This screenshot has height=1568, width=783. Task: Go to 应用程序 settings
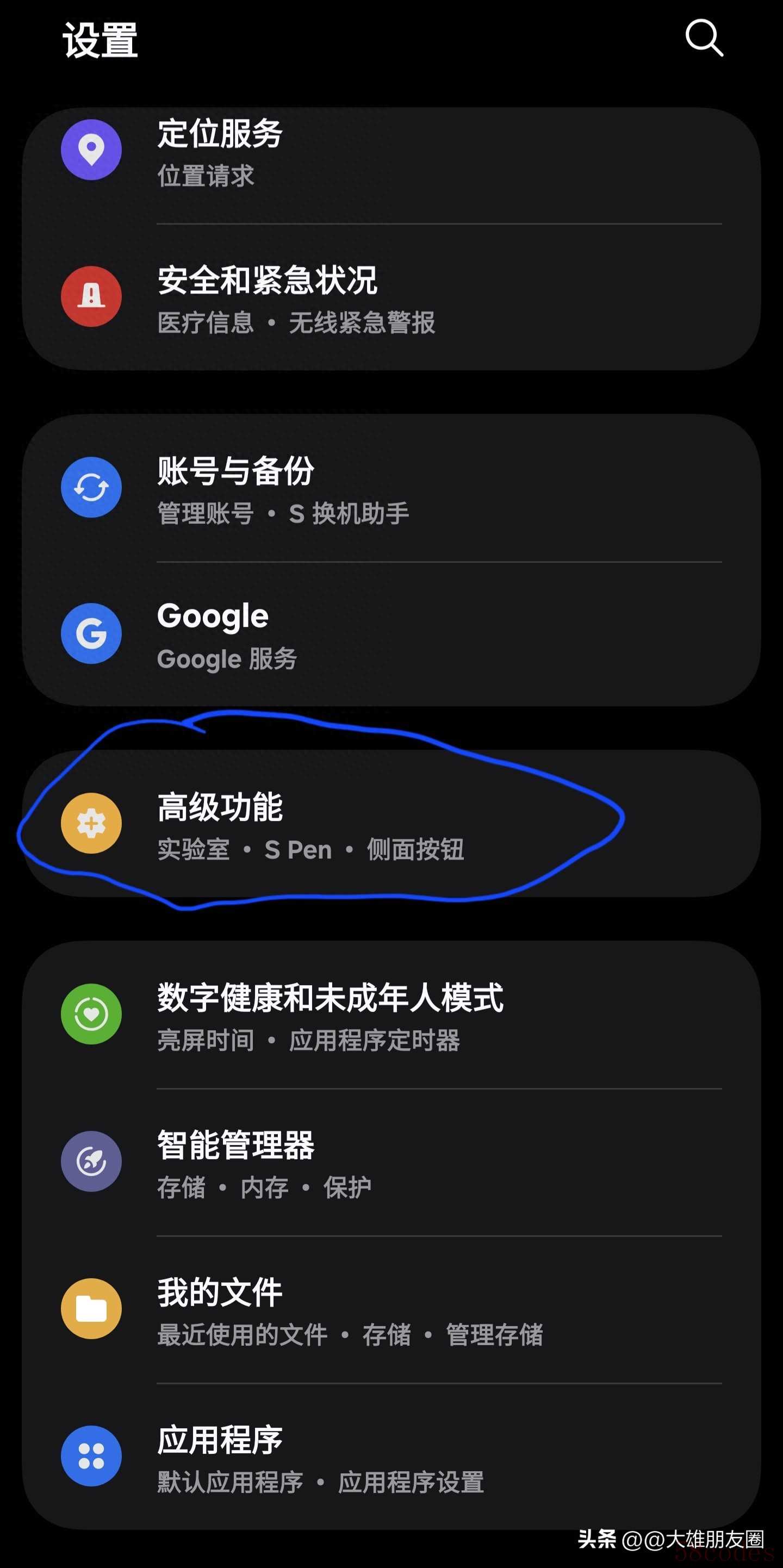391,1457
